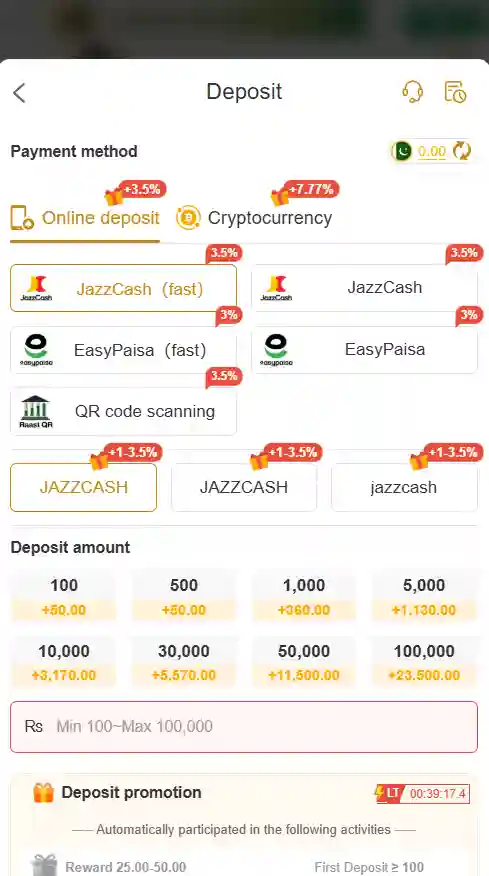This screenshot has width=489, height=876.
Task: Select the Online deposit tab
Action: coord(85,218)
